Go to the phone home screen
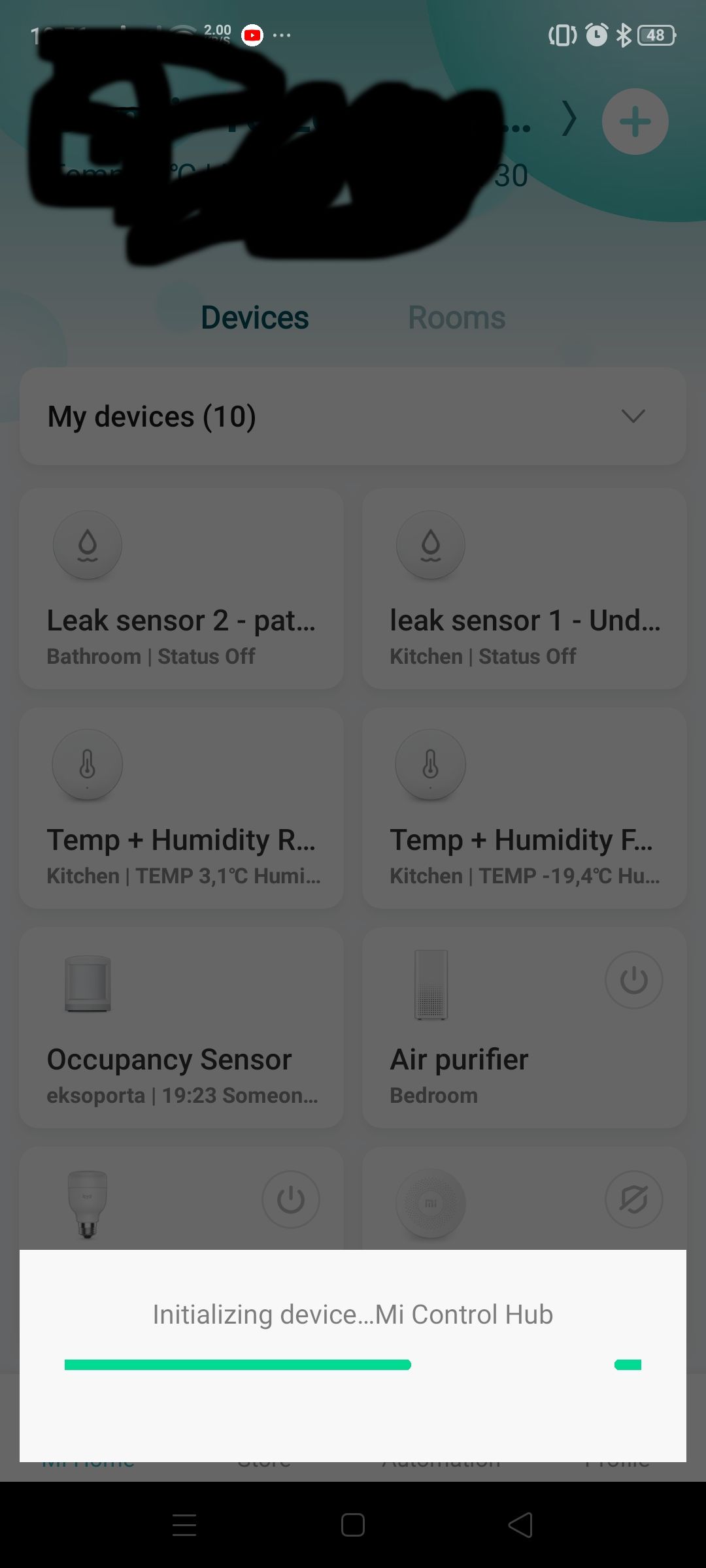 pos(353,1526)
